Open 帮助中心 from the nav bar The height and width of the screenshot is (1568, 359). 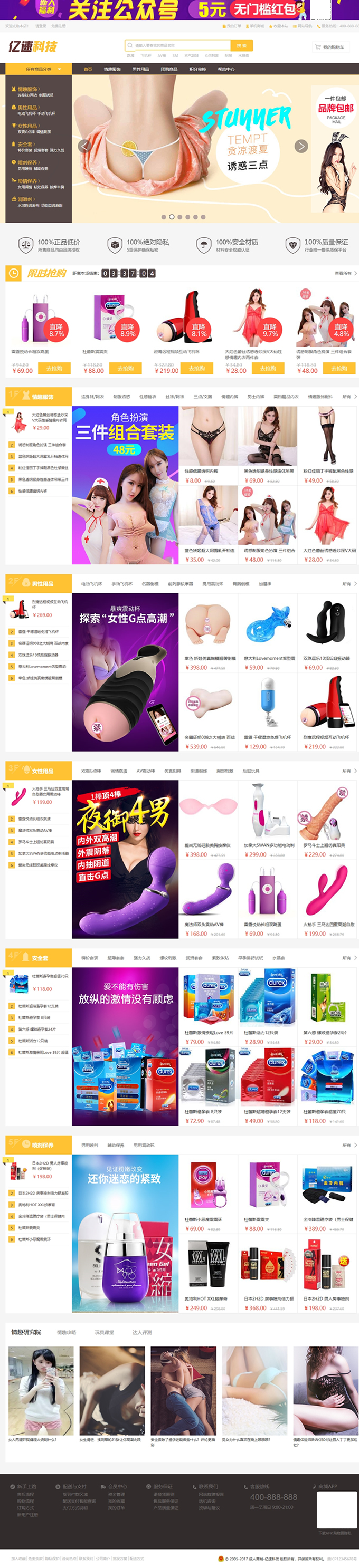coord(226,70)
